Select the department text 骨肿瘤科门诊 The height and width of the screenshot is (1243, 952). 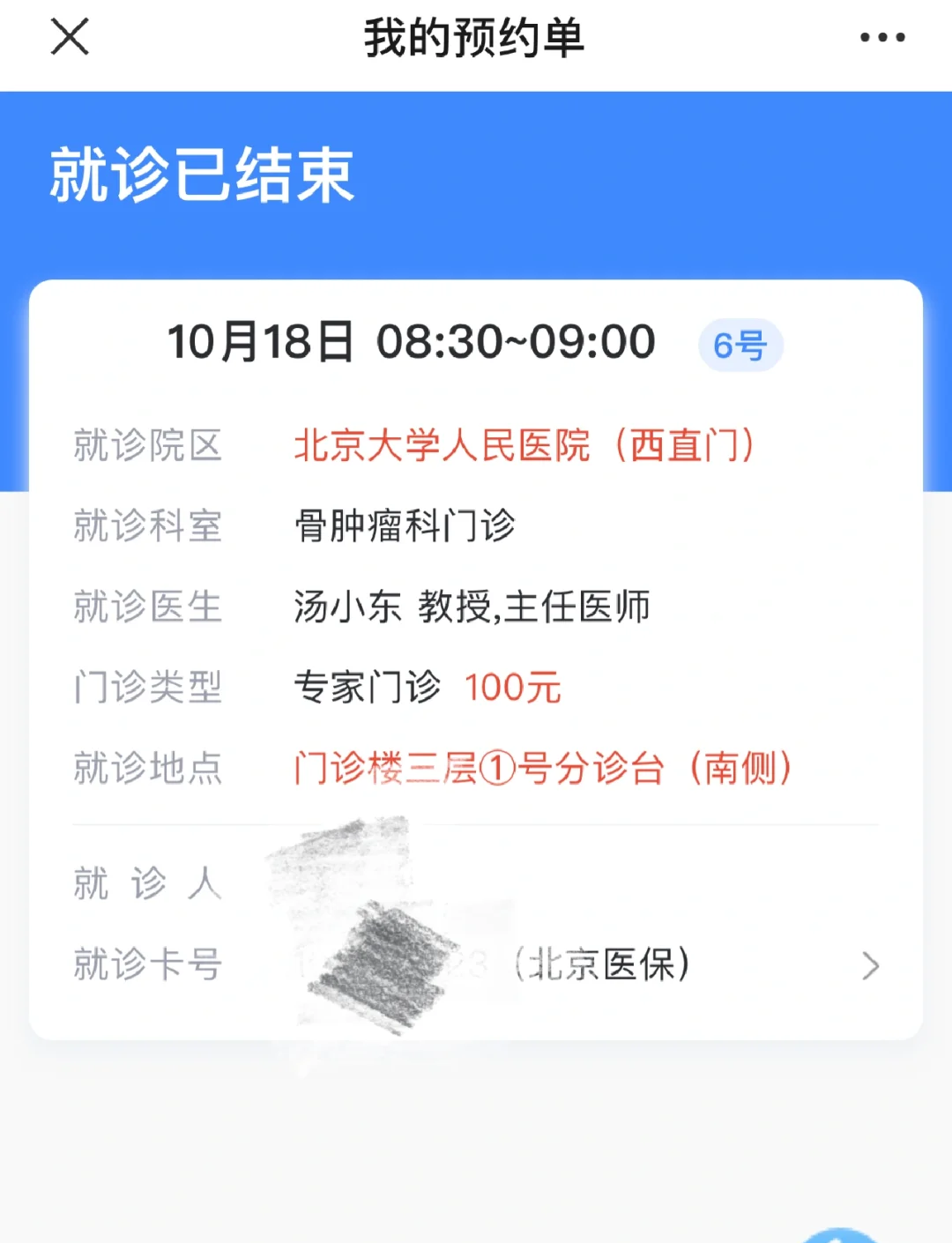(405, 525)
